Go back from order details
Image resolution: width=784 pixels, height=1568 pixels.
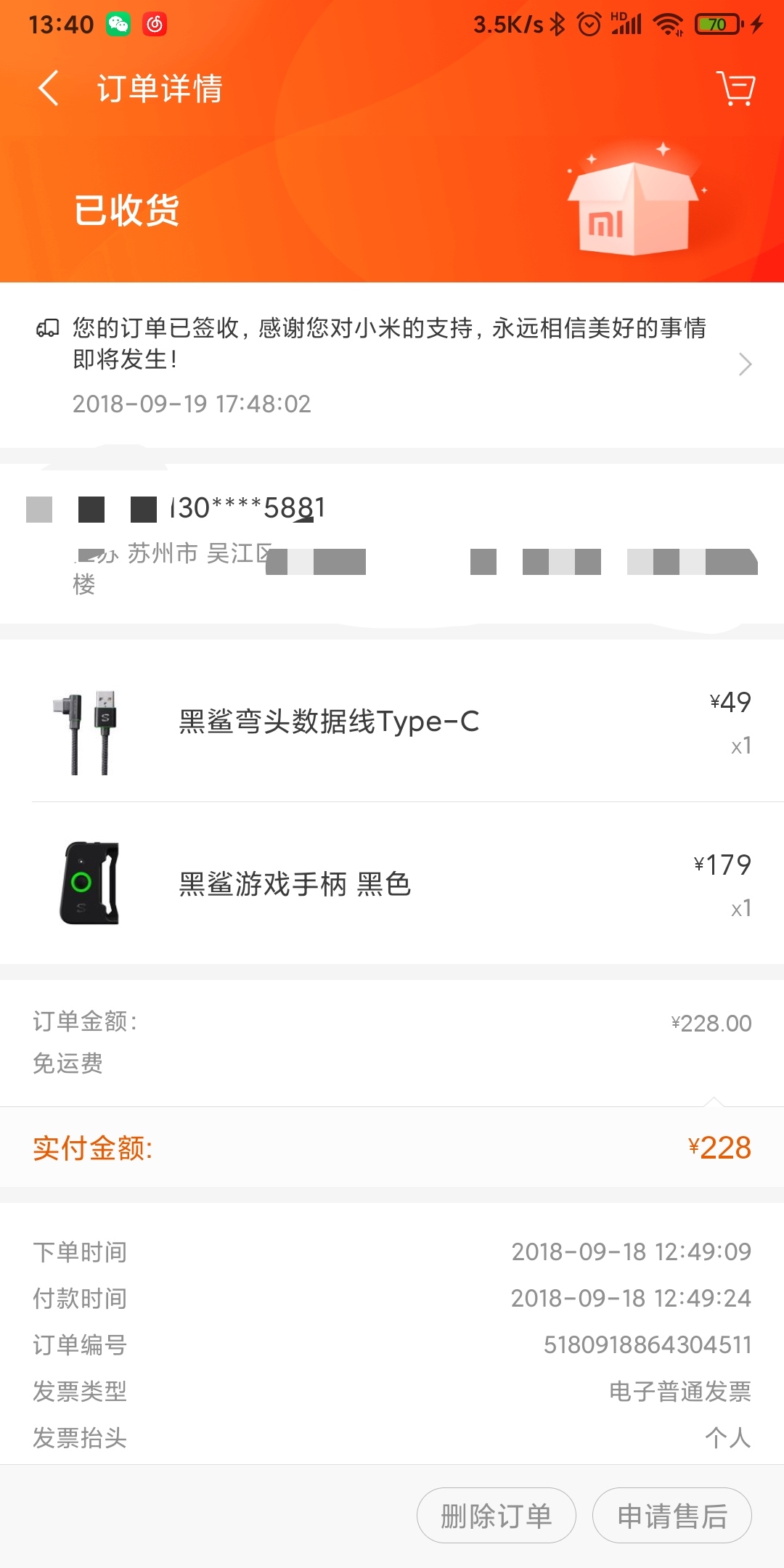49,89
